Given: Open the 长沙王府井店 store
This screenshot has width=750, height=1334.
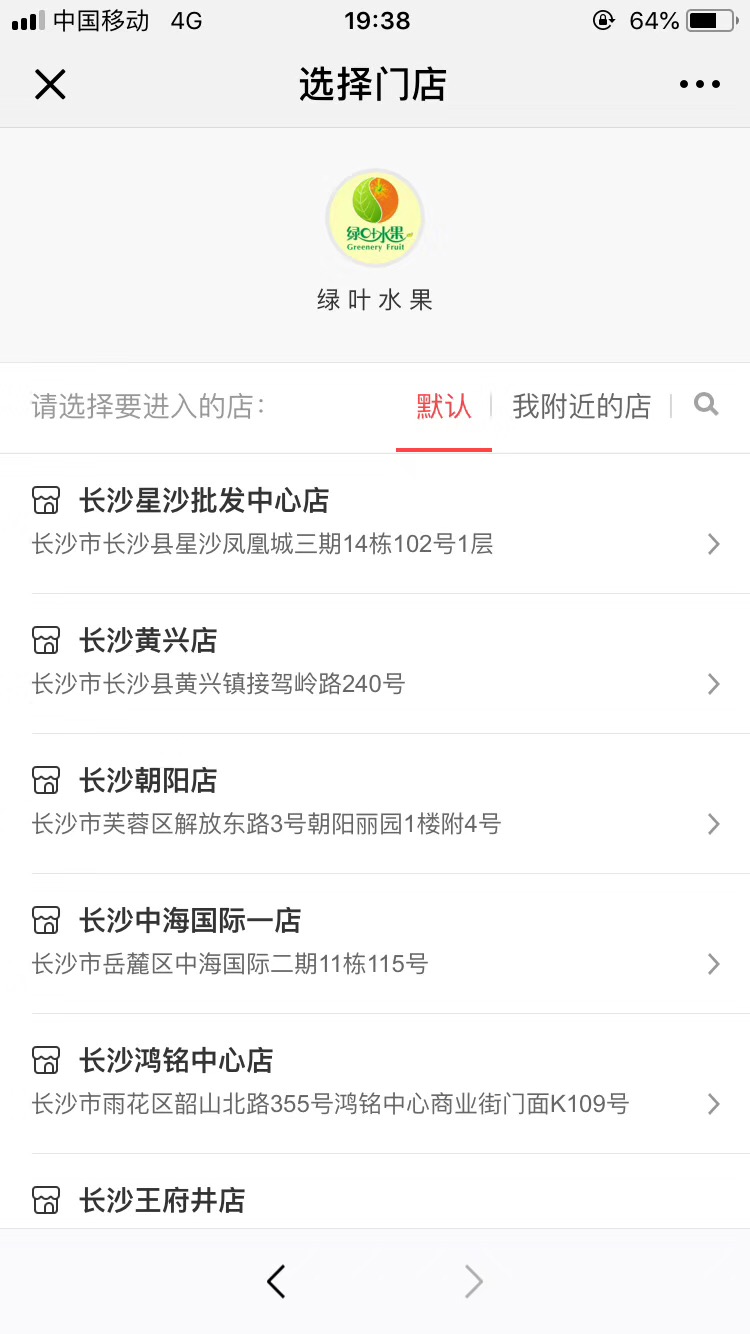Looking at the screenshot, I should pyautogui.click(x=375, y=1199).
